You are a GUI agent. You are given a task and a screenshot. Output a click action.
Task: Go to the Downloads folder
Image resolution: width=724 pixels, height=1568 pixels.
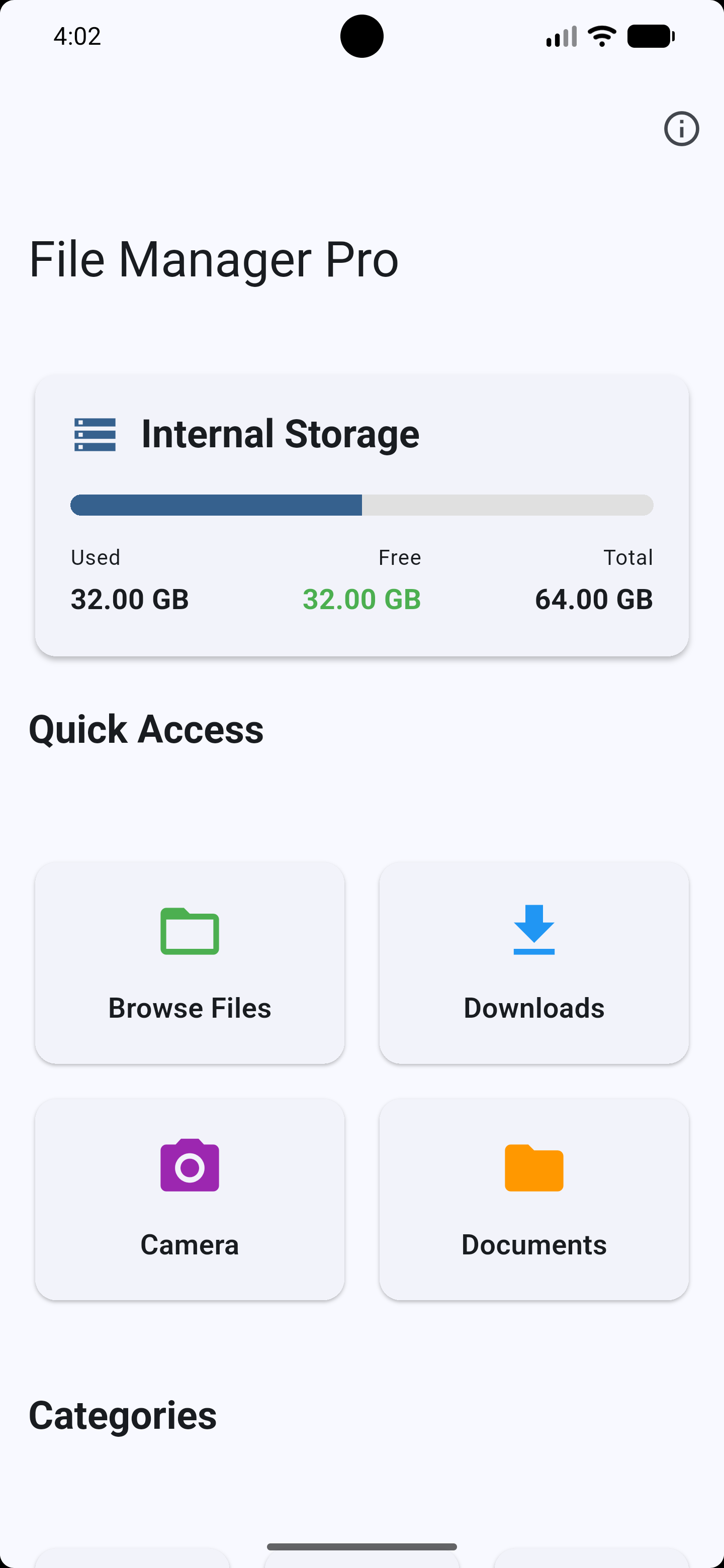[x=533, y=962]
